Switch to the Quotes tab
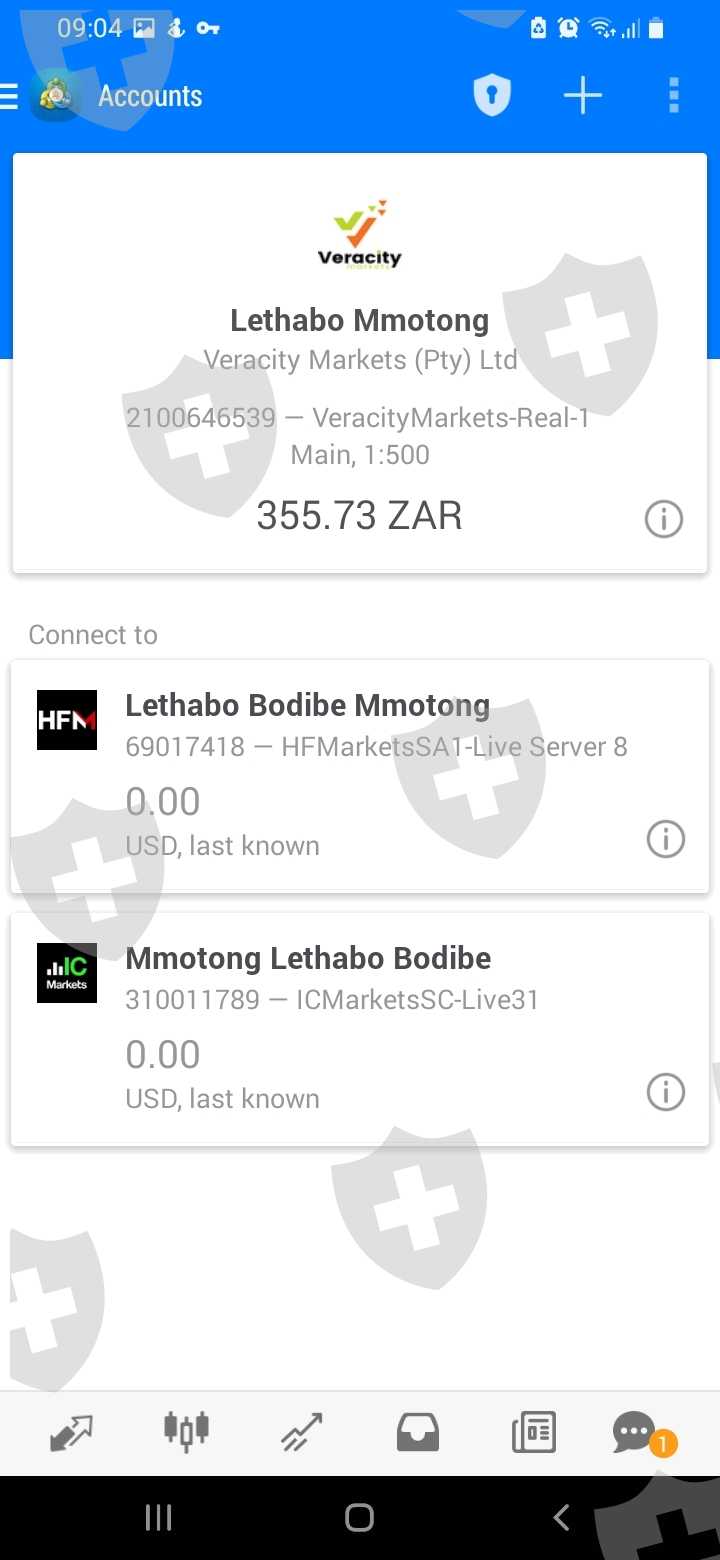The image size is (720, 1560). 71,1432
